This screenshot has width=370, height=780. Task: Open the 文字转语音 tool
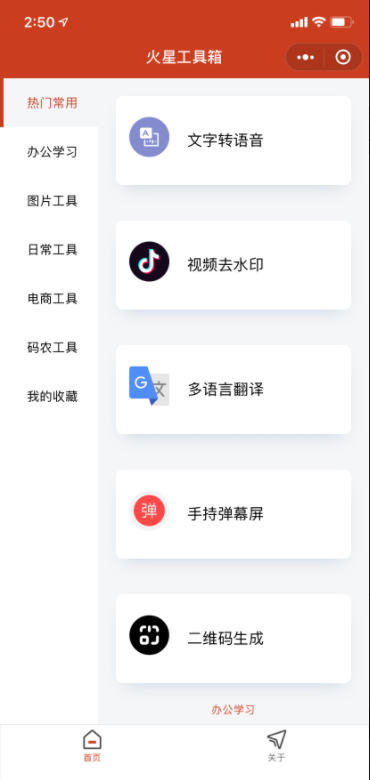(x=233, y=140)
